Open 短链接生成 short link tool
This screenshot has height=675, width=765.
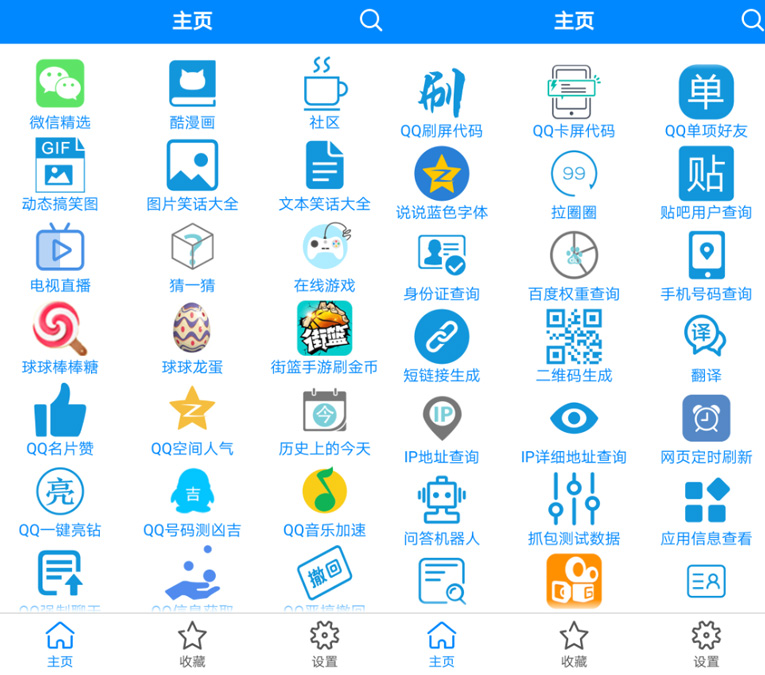[x=441, y=337]
